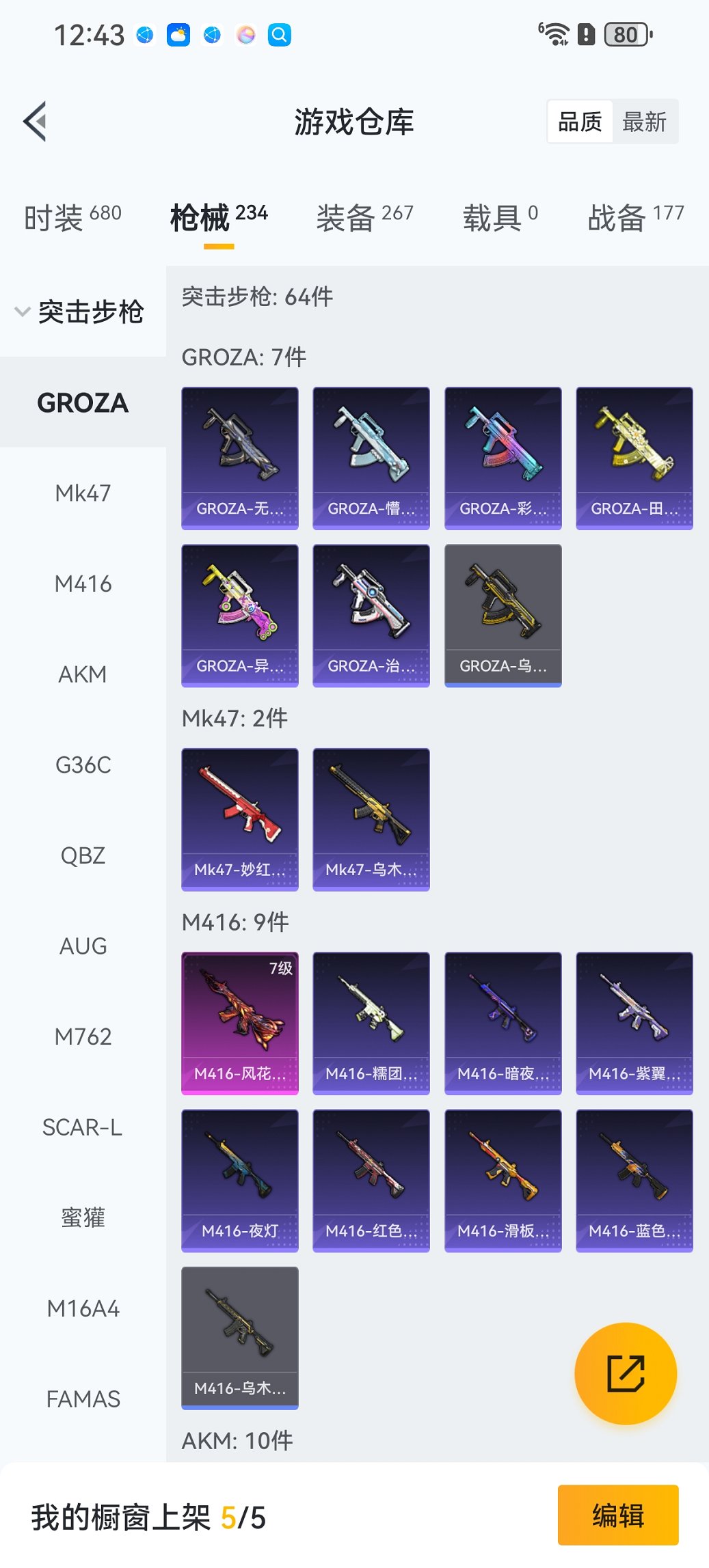
Task: Open the GROZA-乌 skin tile
Action: click(503, 615)
